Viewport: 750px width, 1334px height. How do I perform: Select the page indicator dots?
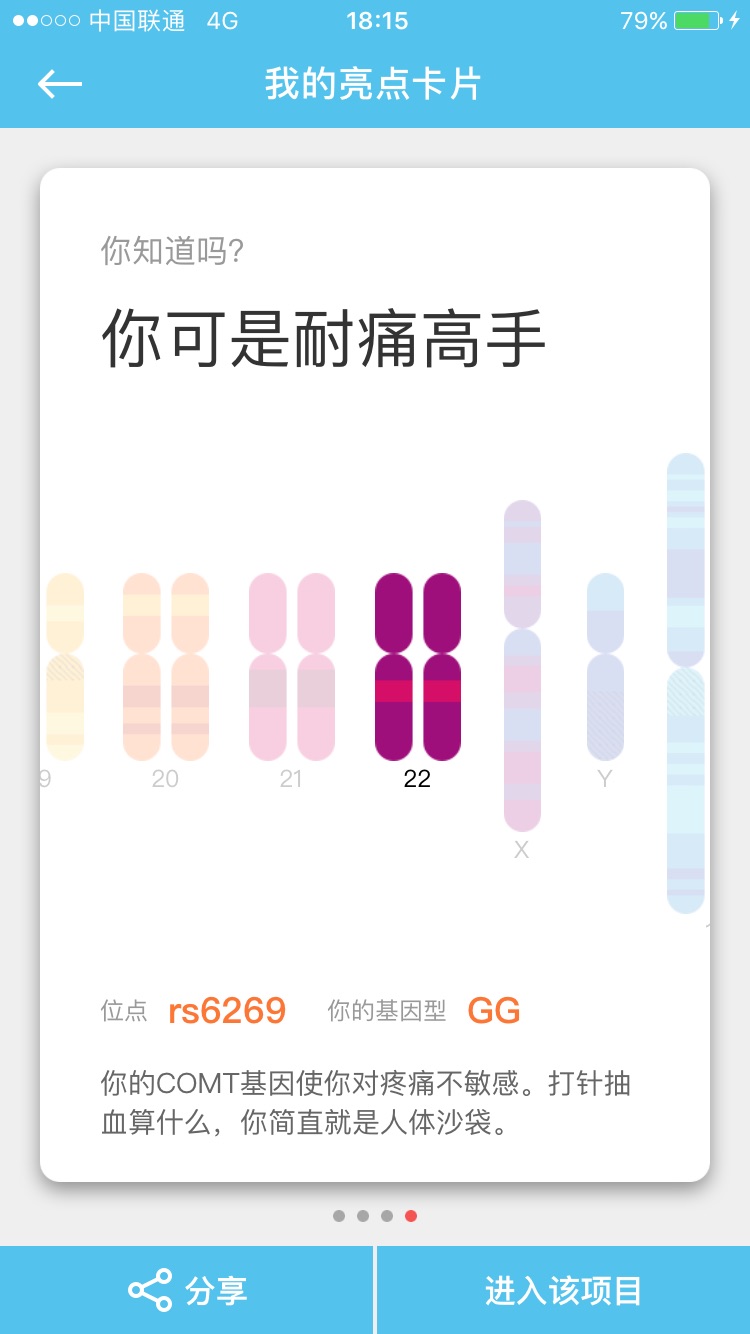(x=375, y=1216)
